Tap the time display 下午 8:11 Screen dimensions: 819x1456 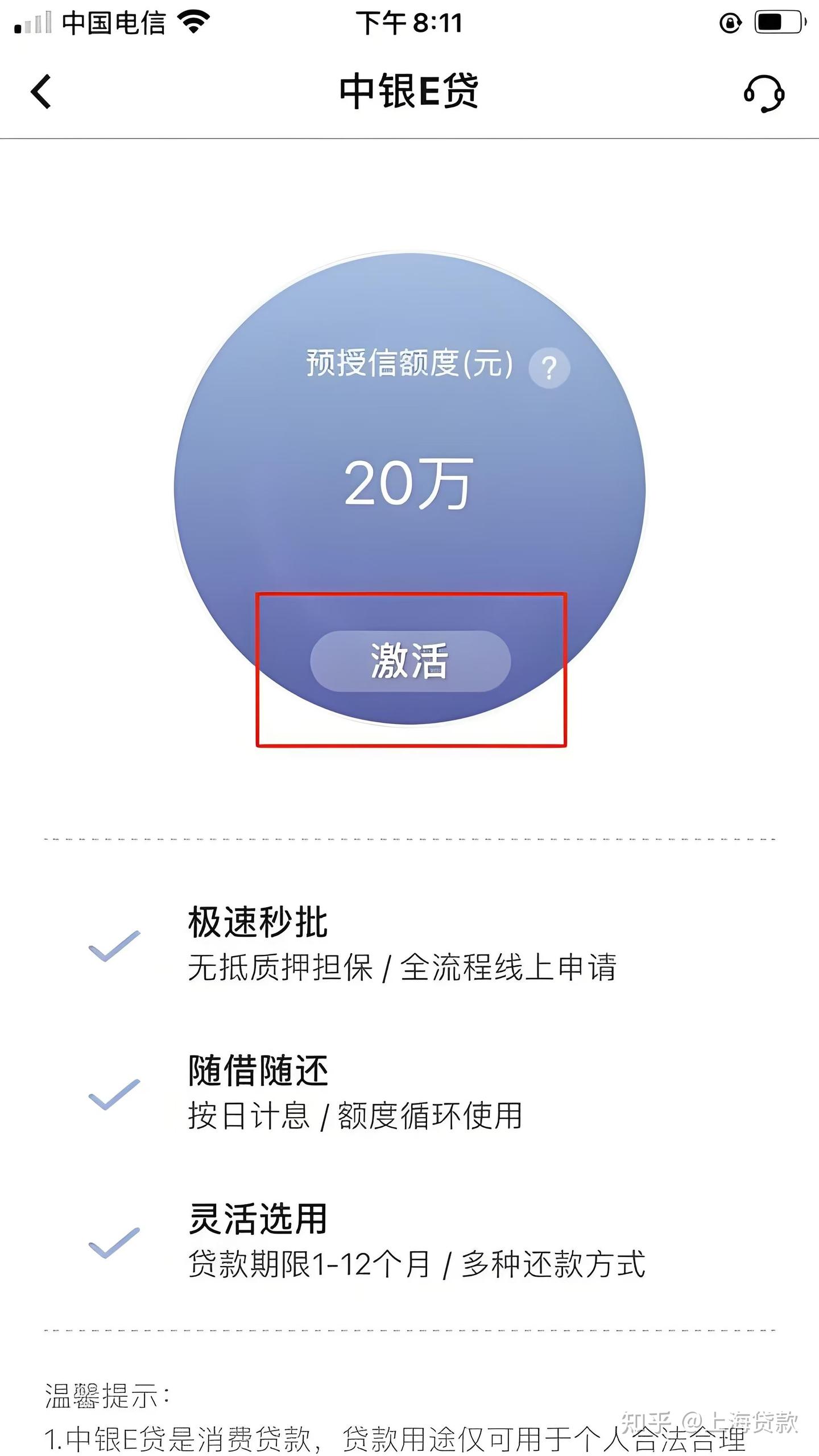point(409,23)
